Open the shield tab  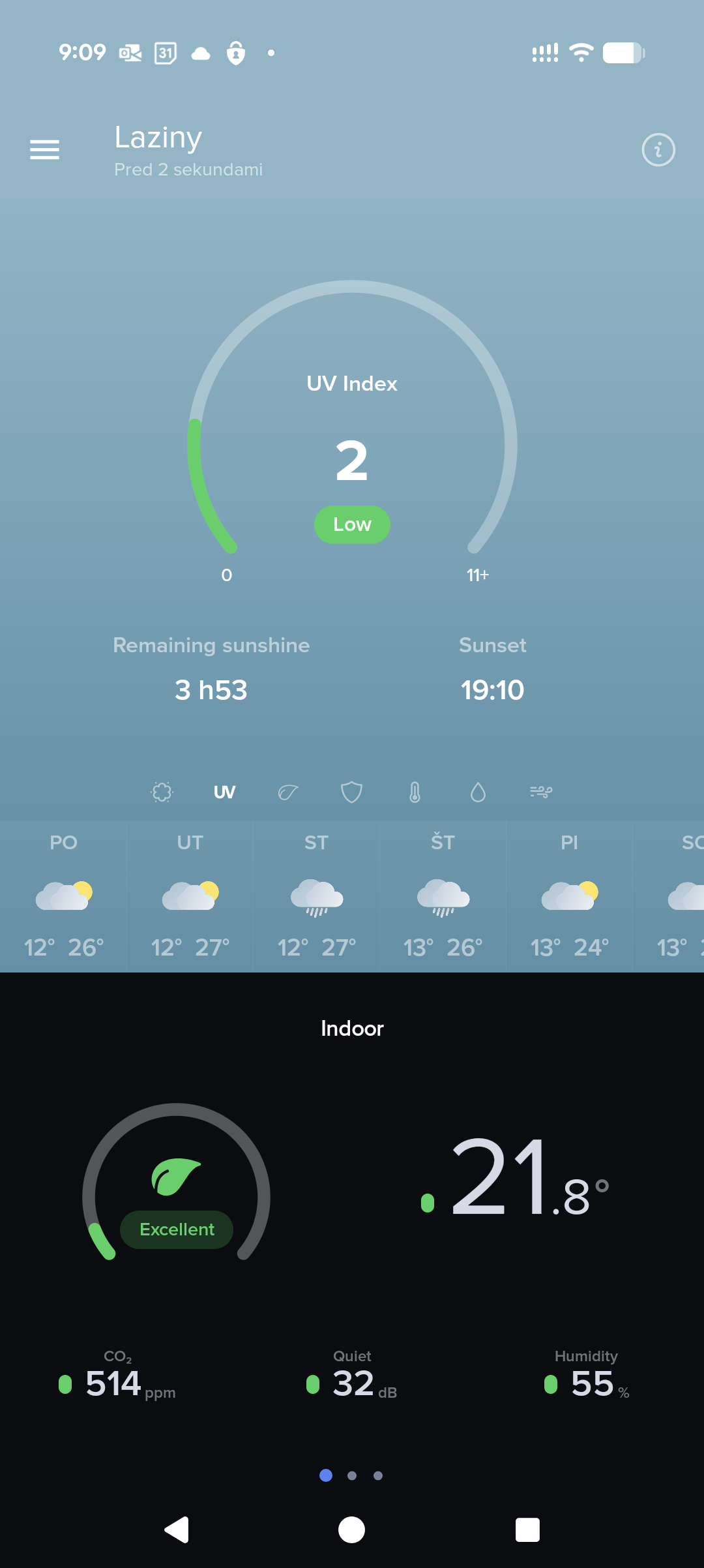(x=351, y=792)
